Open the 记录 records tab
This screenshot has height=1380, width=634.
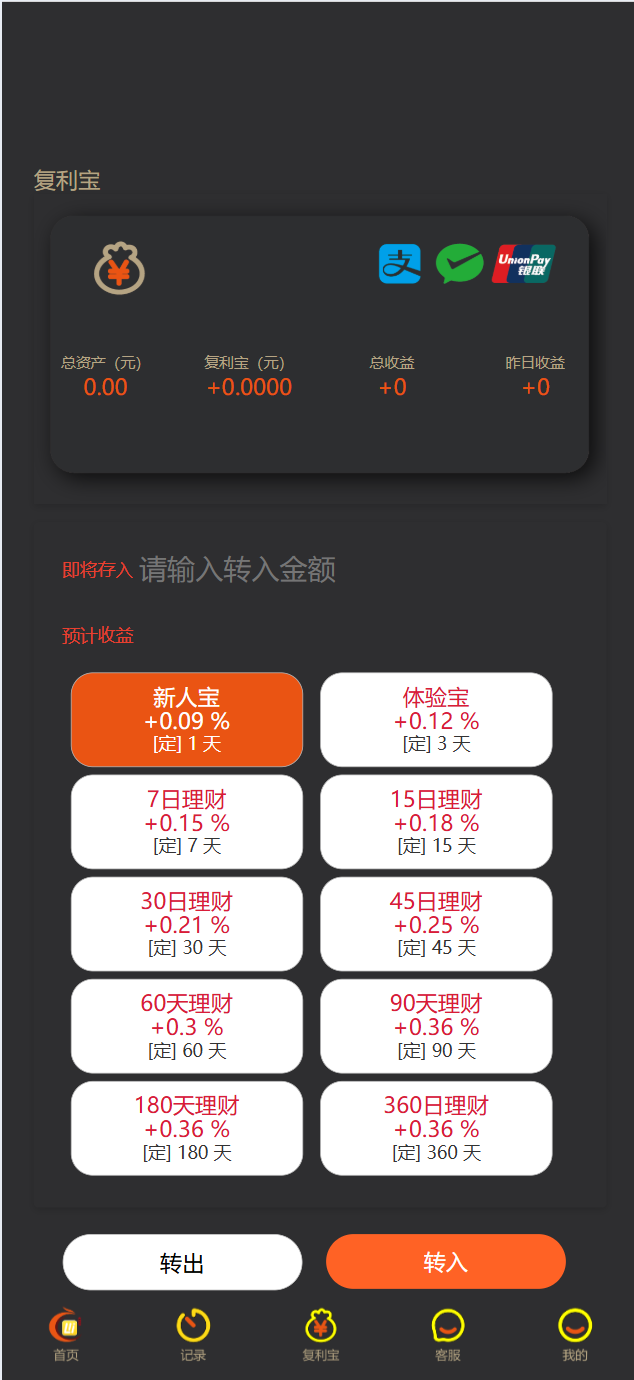click(x=193, y=1335)
